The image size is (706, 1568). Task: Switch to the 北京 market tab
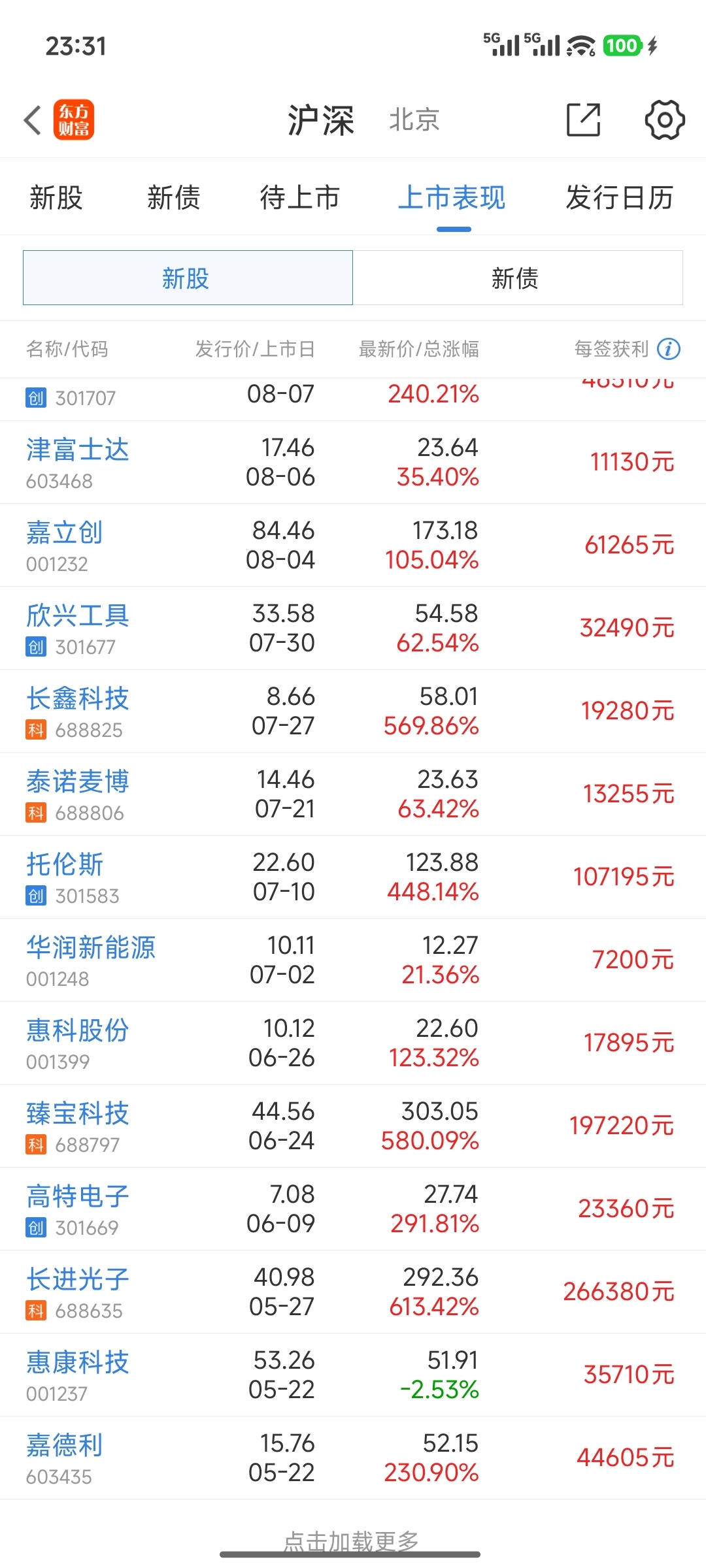coord(414,120)
